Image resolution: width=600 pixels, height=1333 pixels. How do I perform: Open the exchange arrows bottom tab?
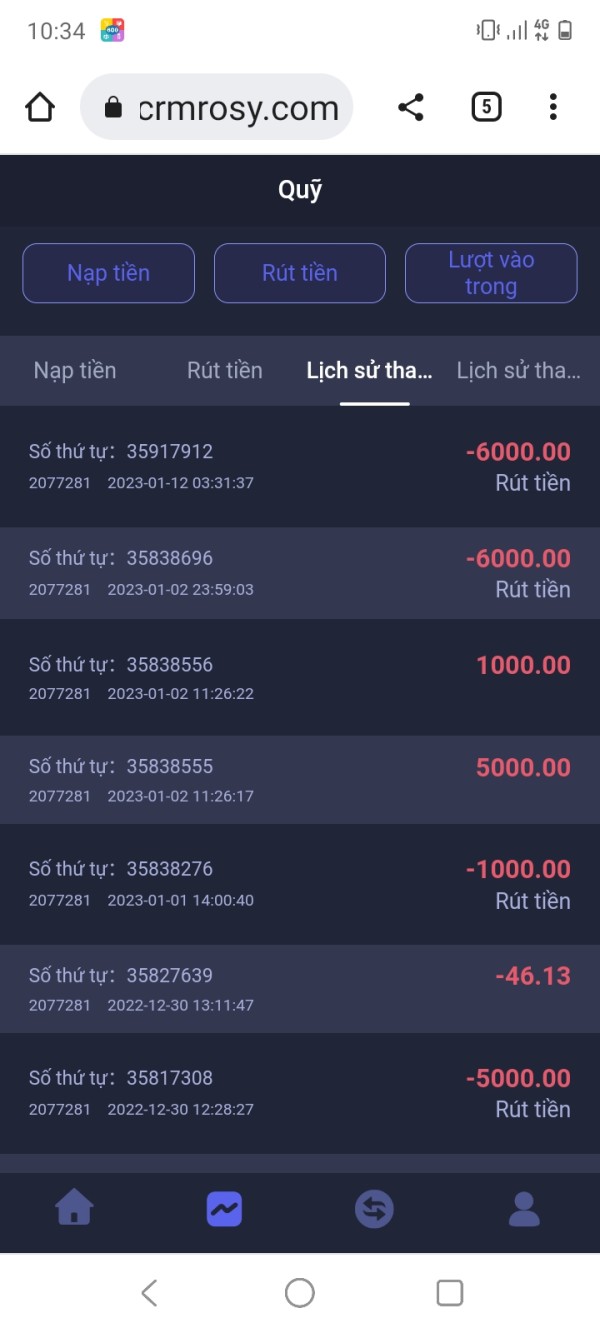374,1210
